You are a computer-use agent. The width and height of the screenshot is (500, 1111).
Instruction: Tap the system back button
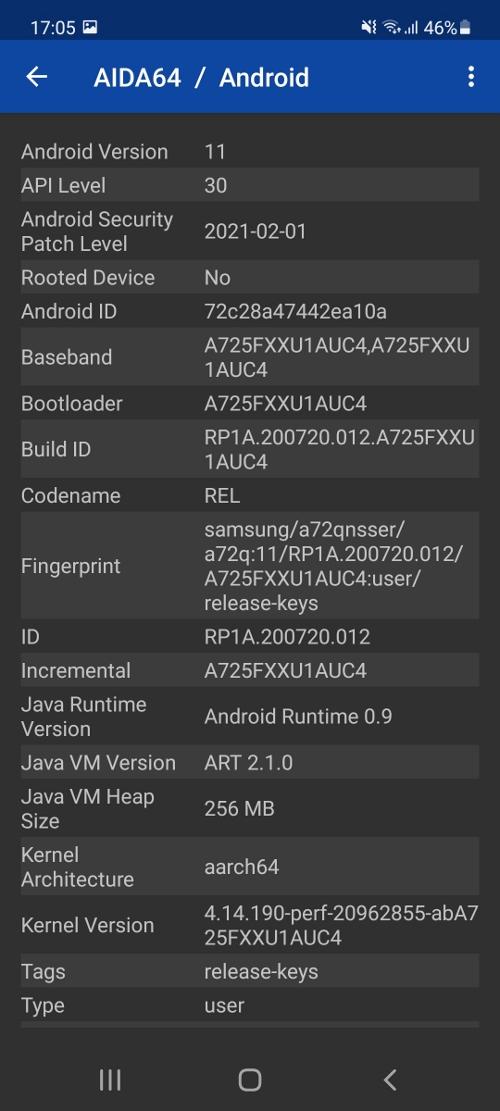tap(390, 1080)
